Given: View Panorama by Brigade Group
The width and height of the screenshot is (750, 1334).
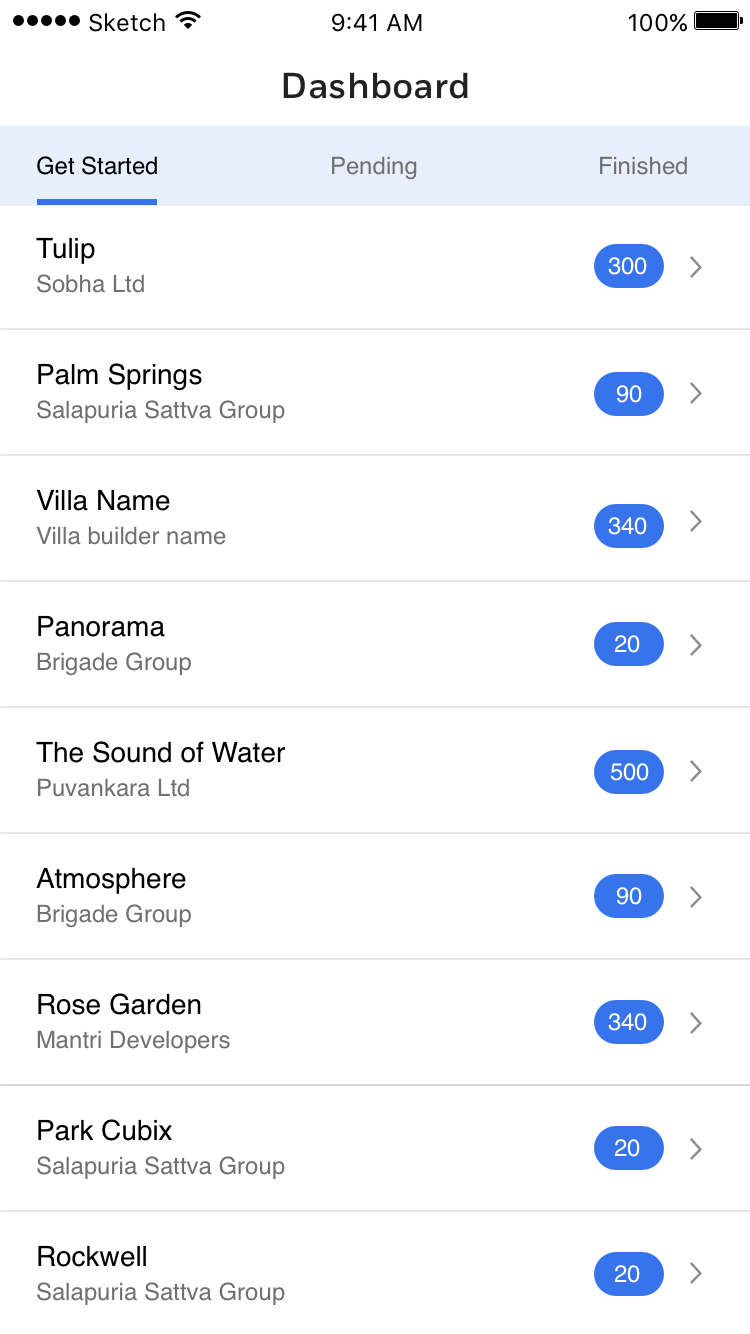Looking at the screenshot, I should click(x=374, y=644).
